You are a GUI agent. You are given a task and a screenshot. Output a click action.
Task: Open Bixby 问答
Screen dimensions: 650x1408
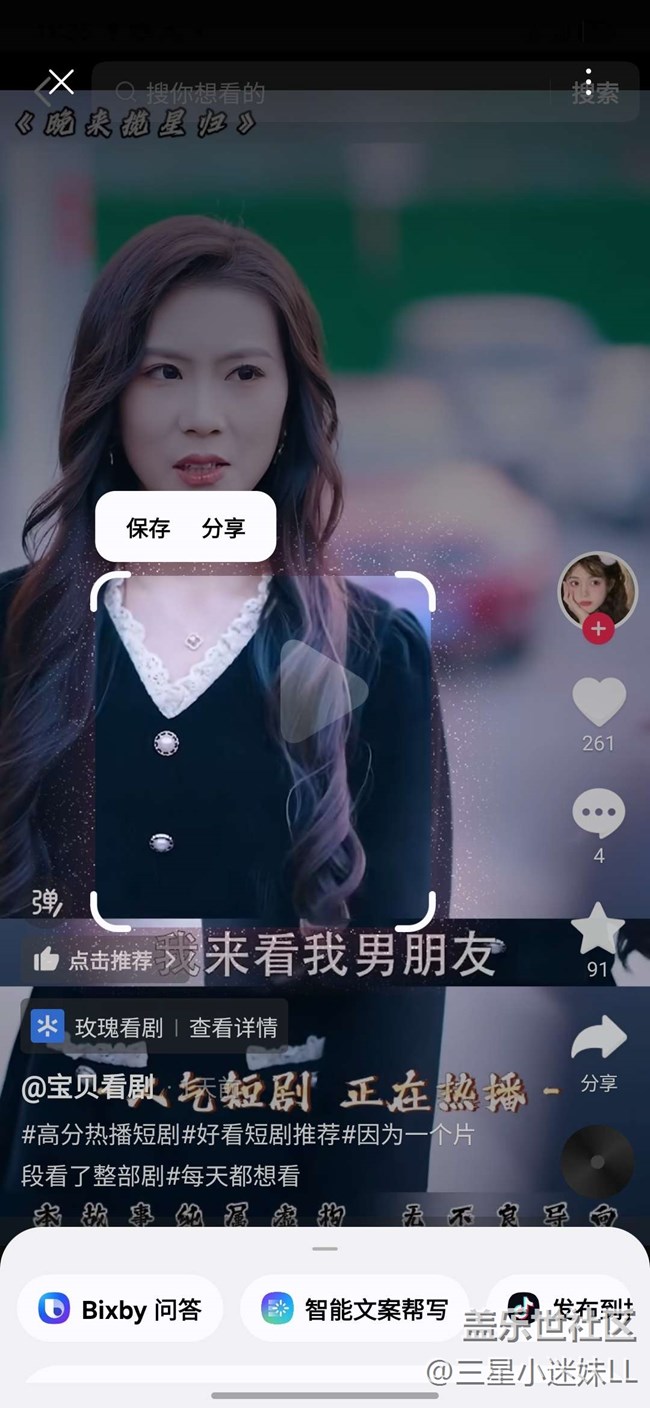tap(120, 1309)
